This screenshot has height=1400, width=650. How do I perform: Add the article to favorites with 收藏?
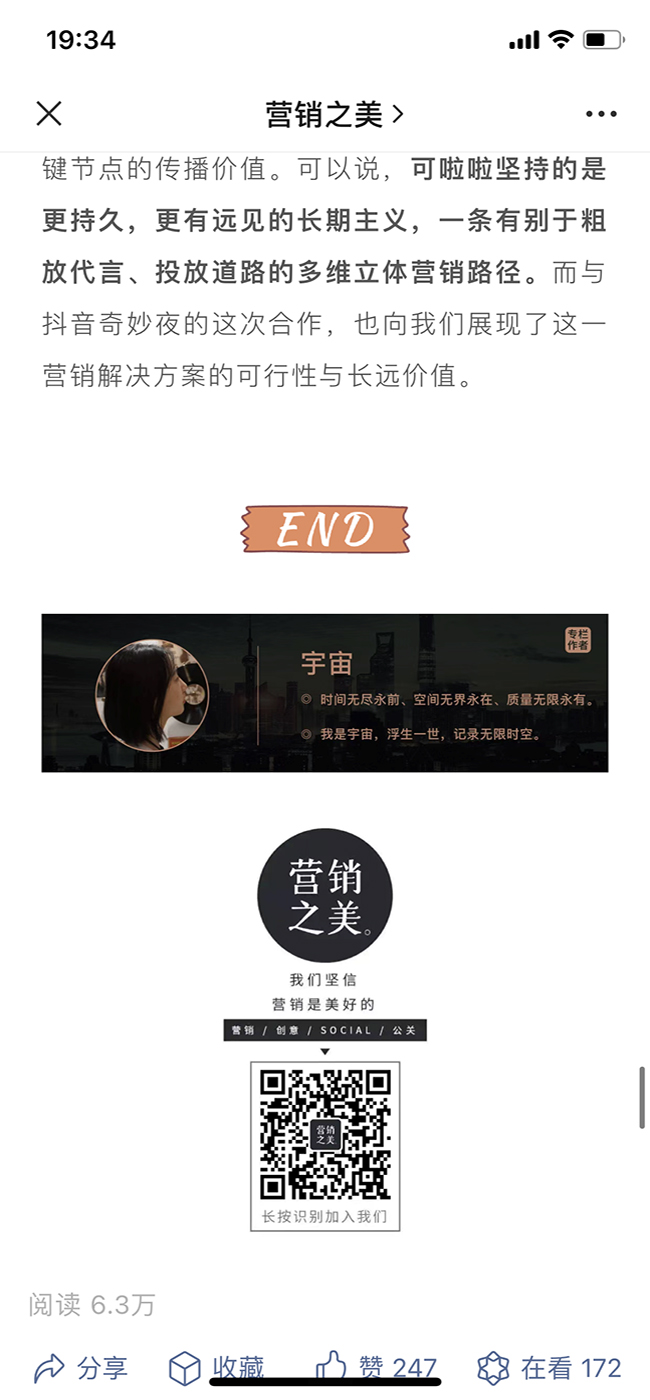(215, 1367)
